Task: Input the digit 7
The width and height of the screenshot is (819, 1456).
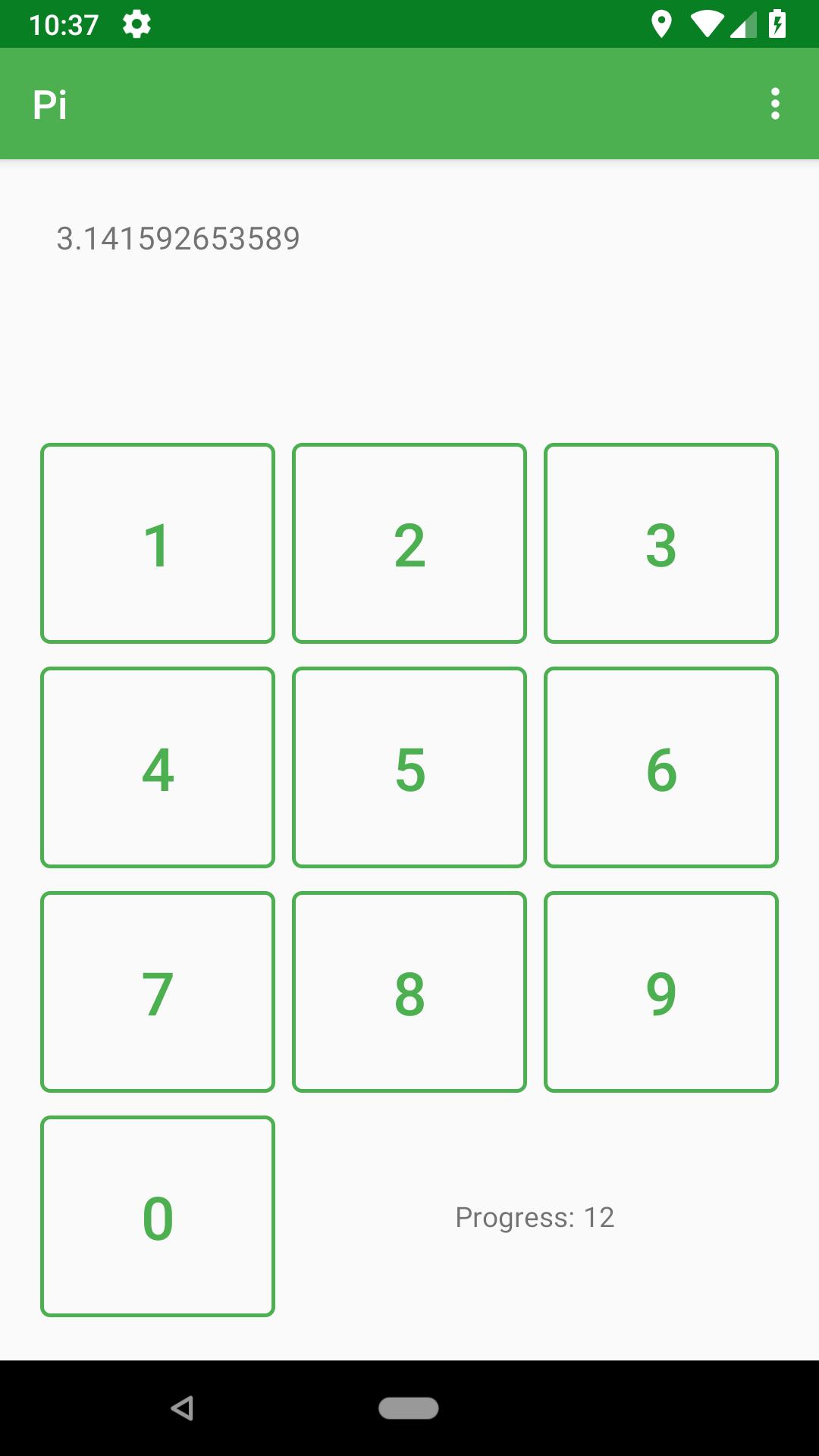Action: click(x=158, y=992)
